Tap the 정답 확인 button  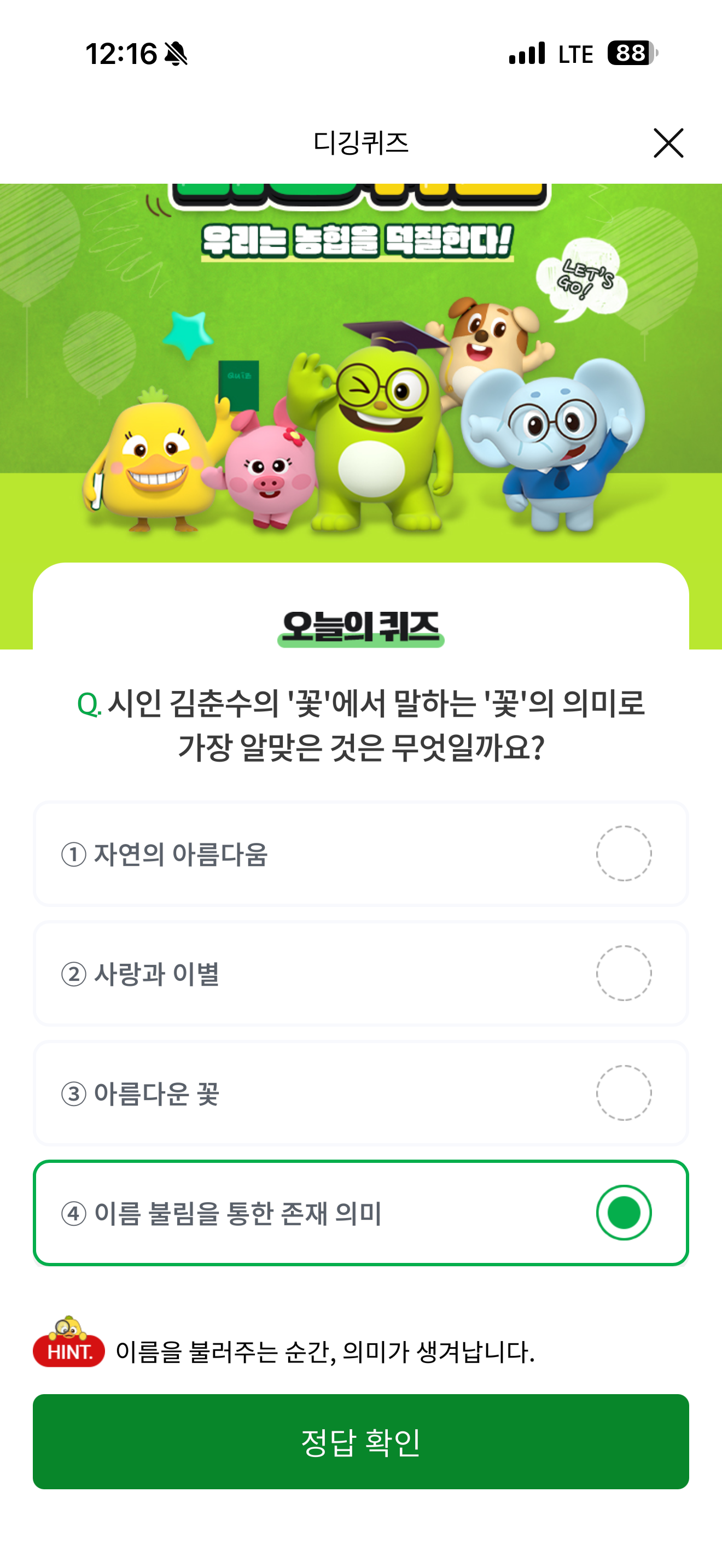click(361, 1442)
